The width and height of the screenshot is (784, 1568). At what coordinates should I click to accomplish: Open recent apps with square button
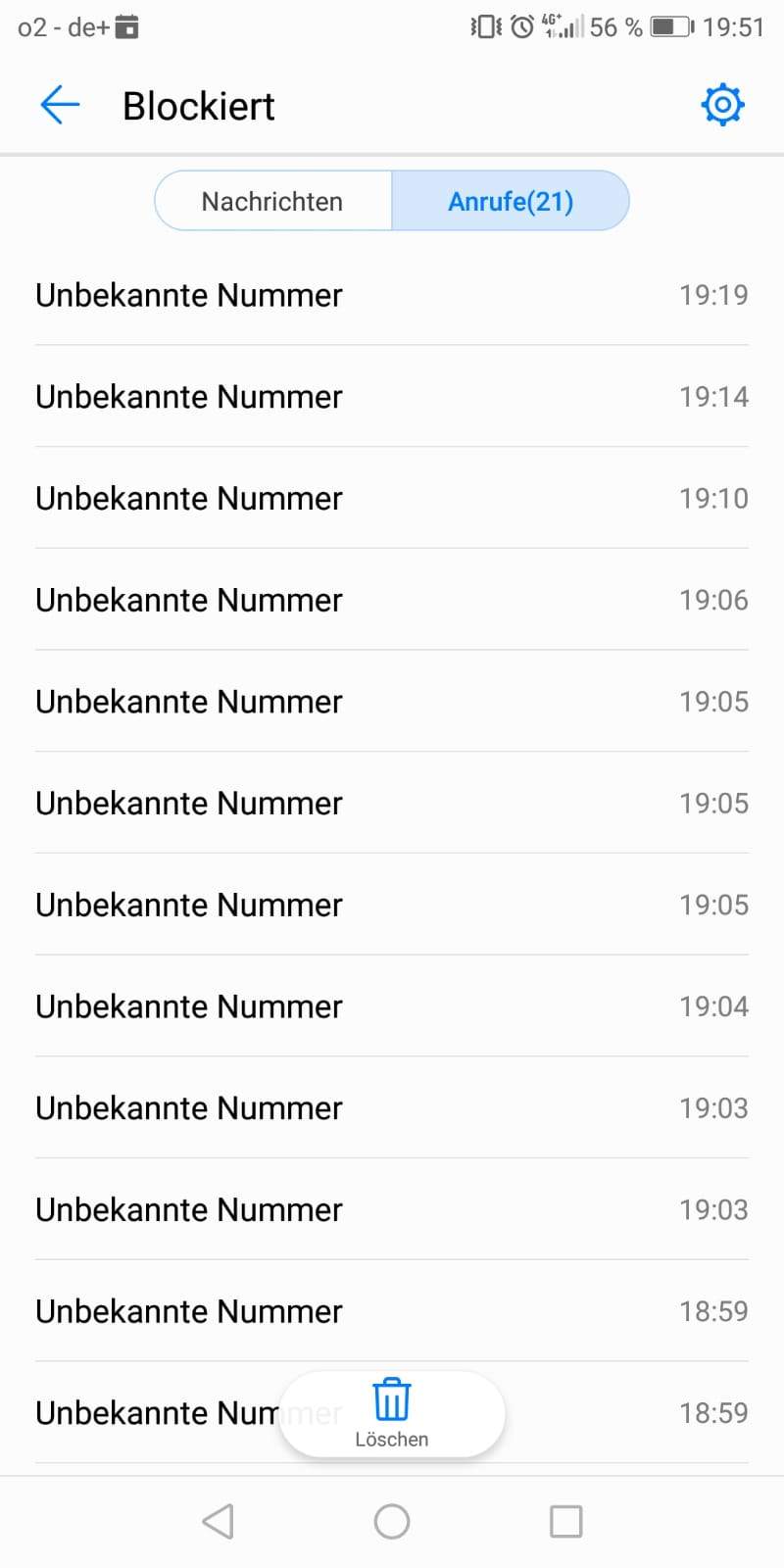565,1521
